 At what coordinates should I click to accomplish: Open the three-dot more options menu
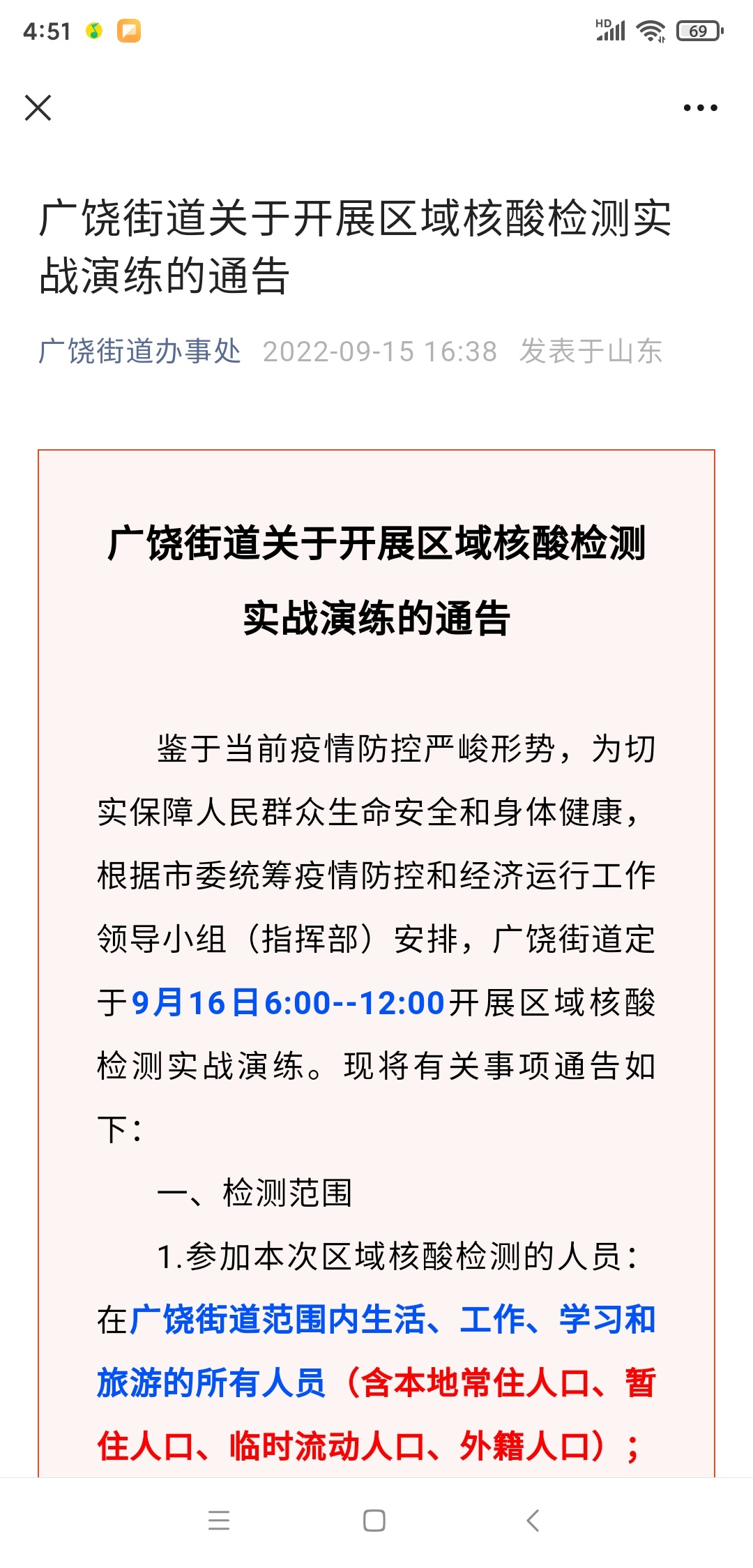[700, 108]
